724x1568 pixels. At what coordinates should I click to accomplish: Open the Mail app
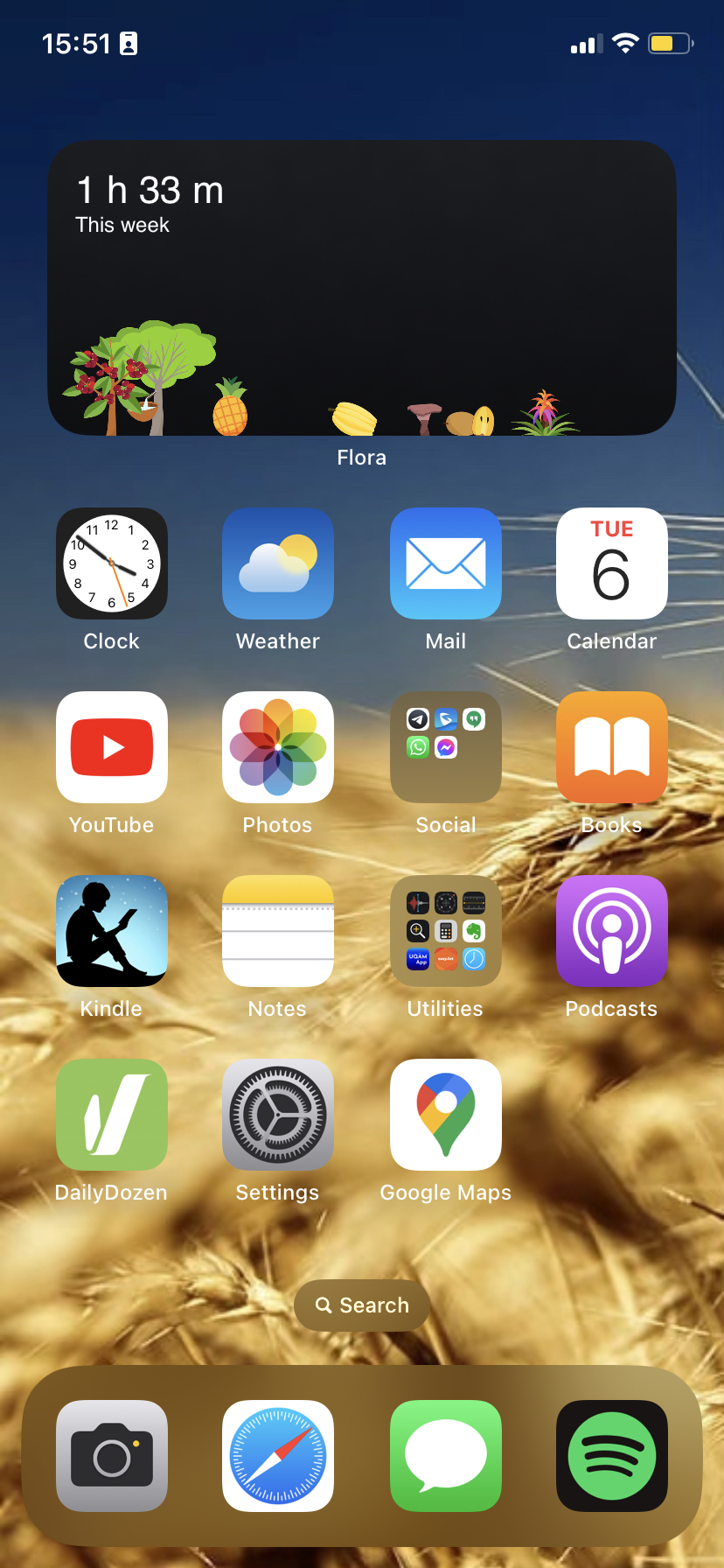pyautogui.click(x=446, y=563)
